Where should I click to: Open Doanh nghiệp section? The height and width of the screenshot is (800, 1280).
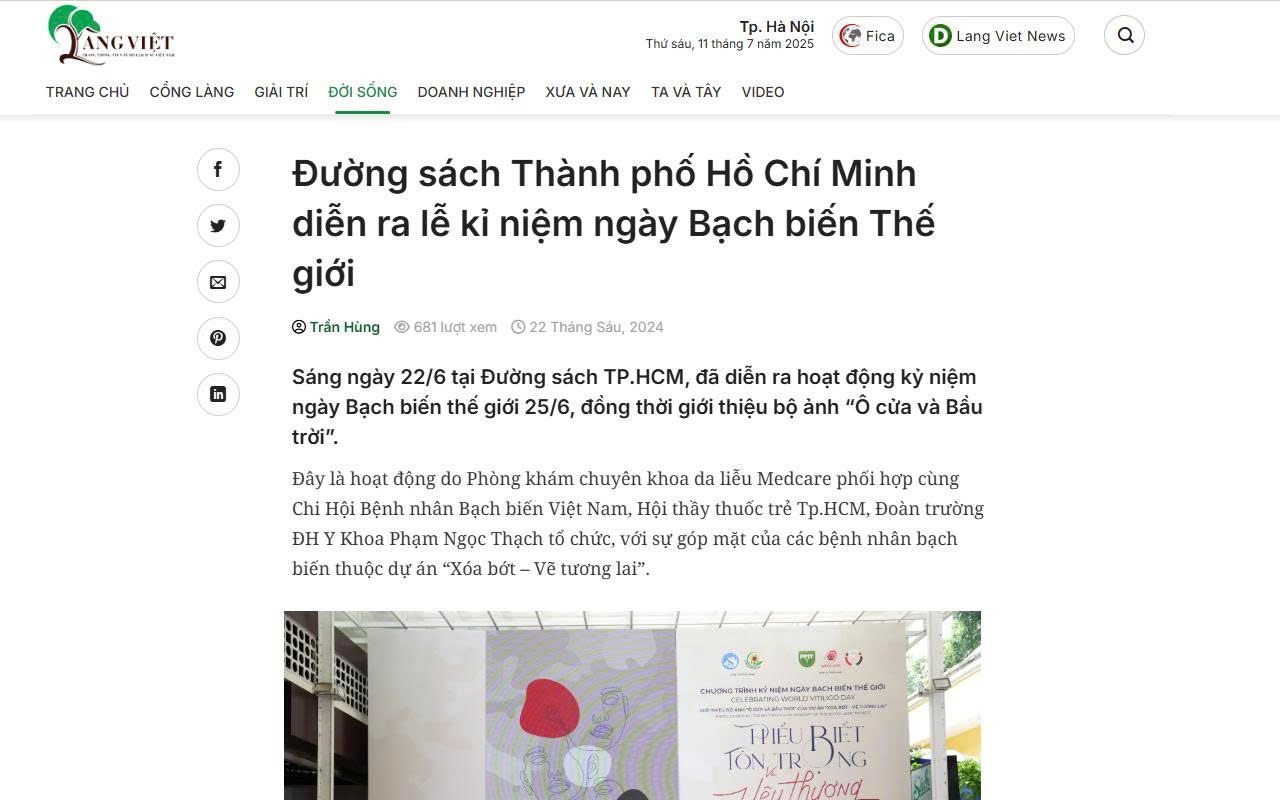(x=471, y=92)
